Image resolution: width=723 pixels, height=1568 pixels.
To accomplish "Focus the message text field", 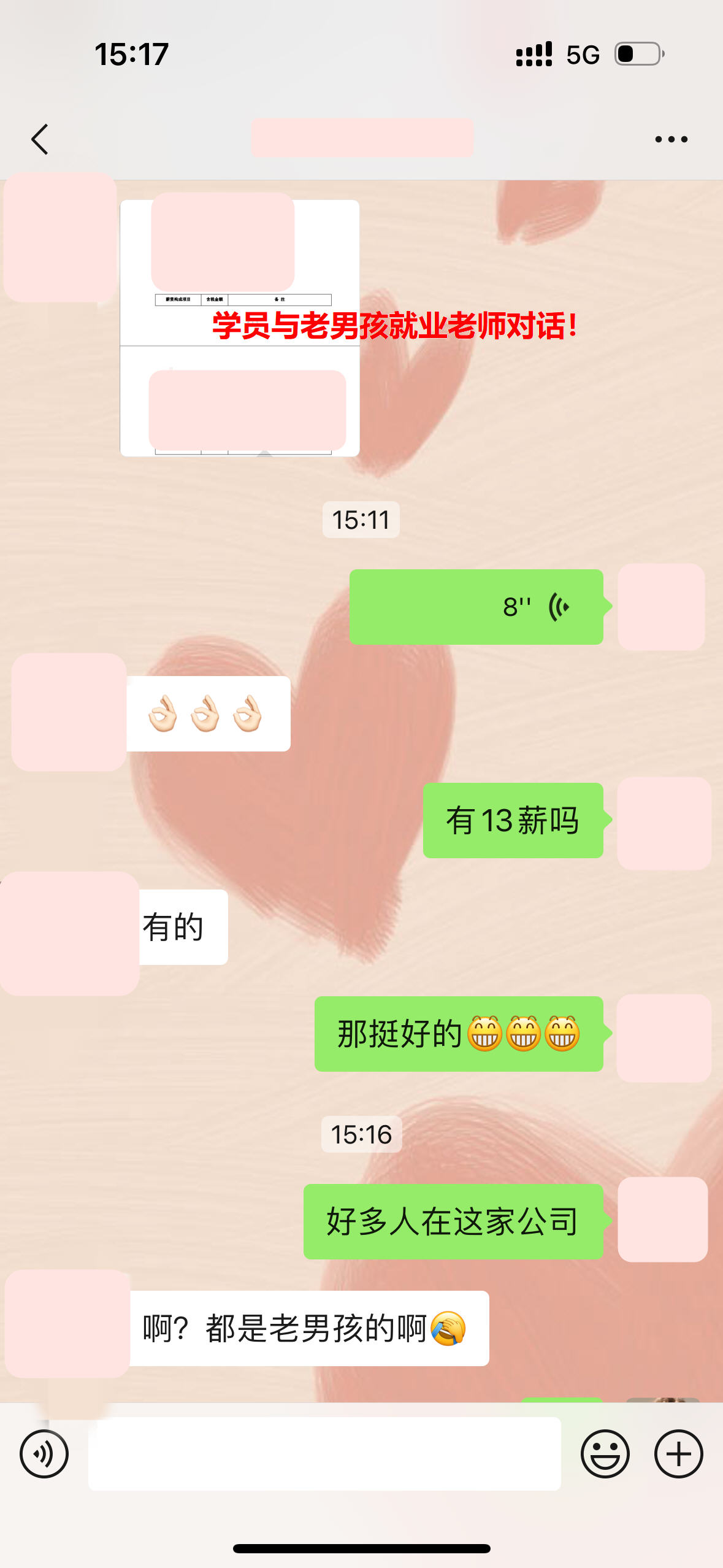I will [324, 1453].
